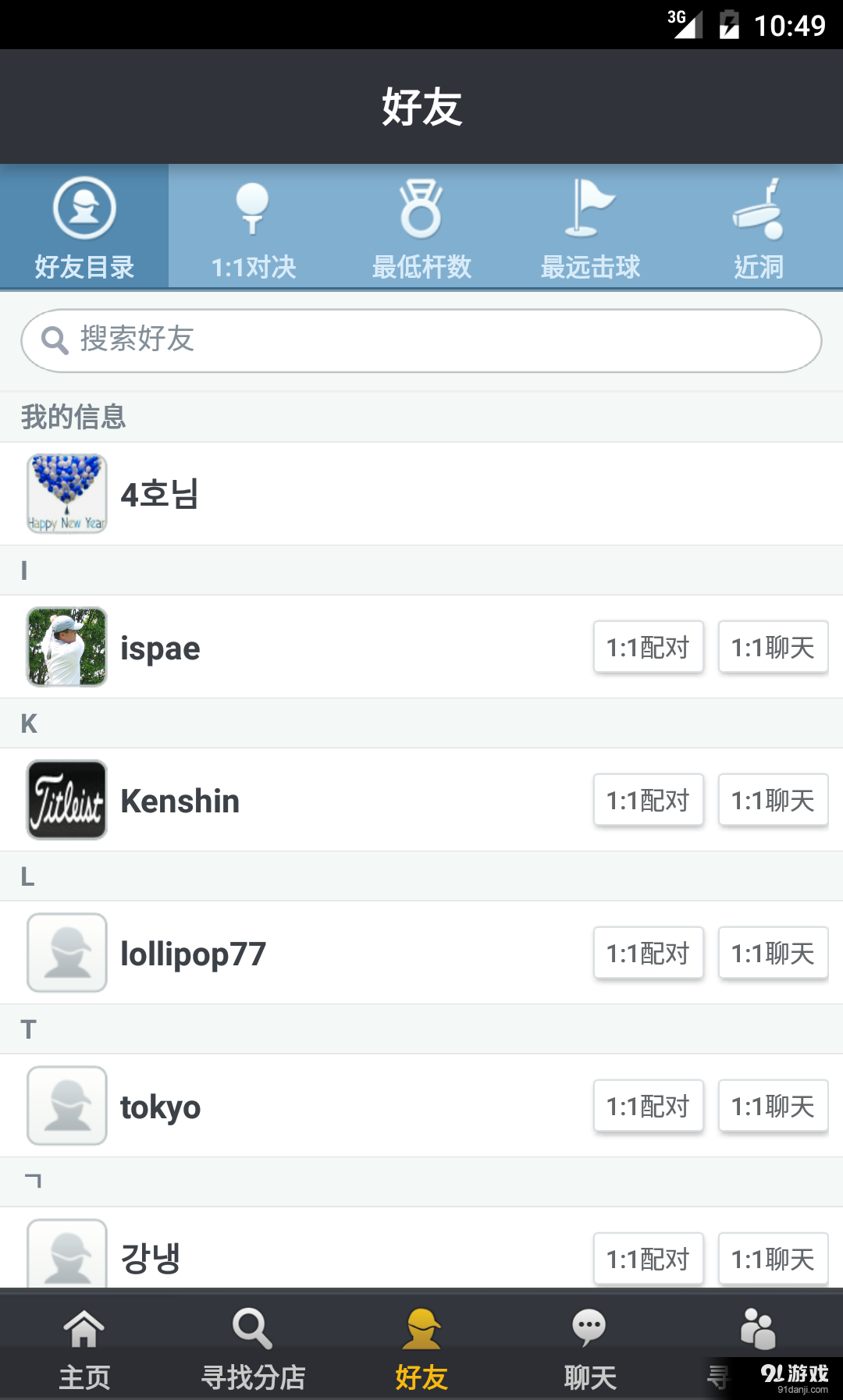The height and width of the screenshot is (1400, 843).
Task: Go to 主页 home icon in bottom bar
Action: pos(84,1327)
